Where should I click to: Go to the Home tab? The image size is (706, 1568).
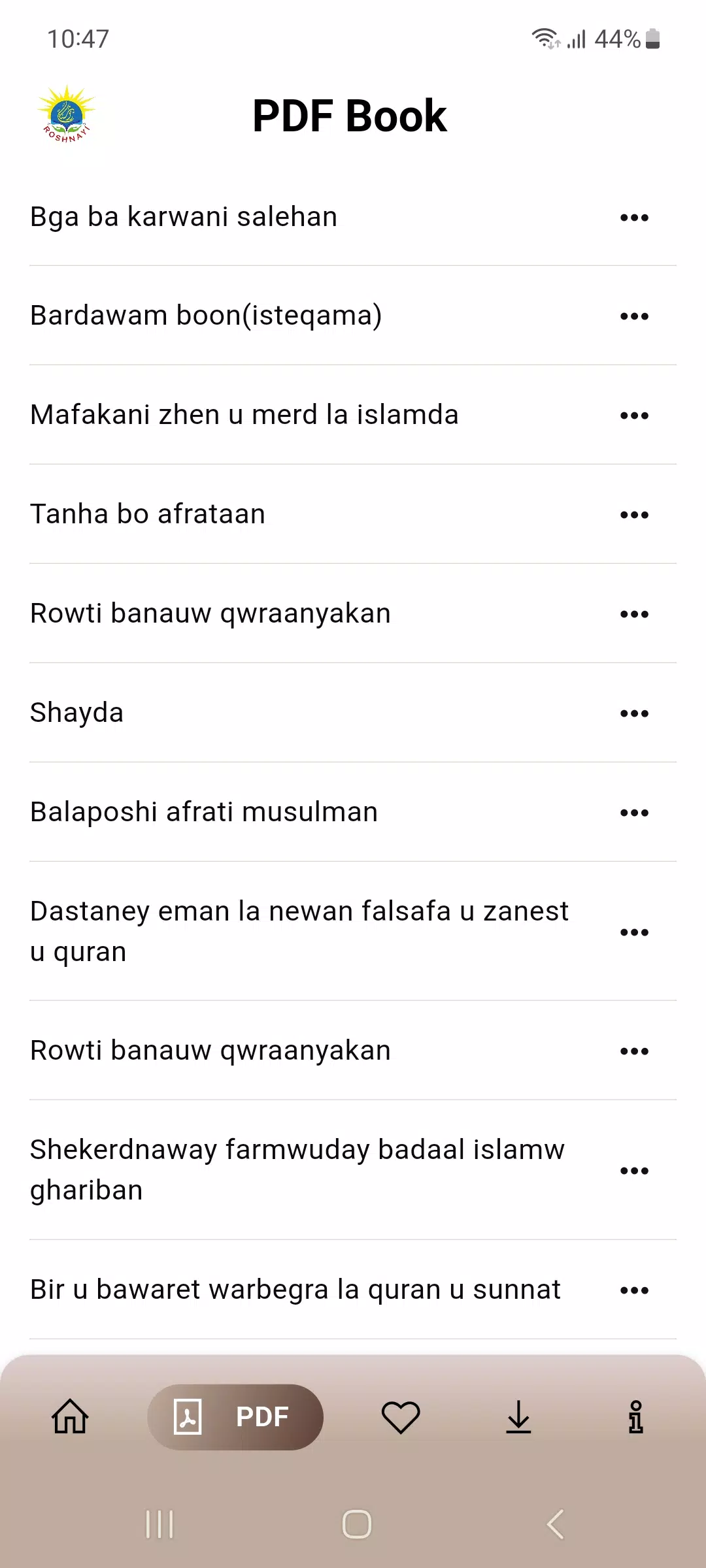[70, 1417]
